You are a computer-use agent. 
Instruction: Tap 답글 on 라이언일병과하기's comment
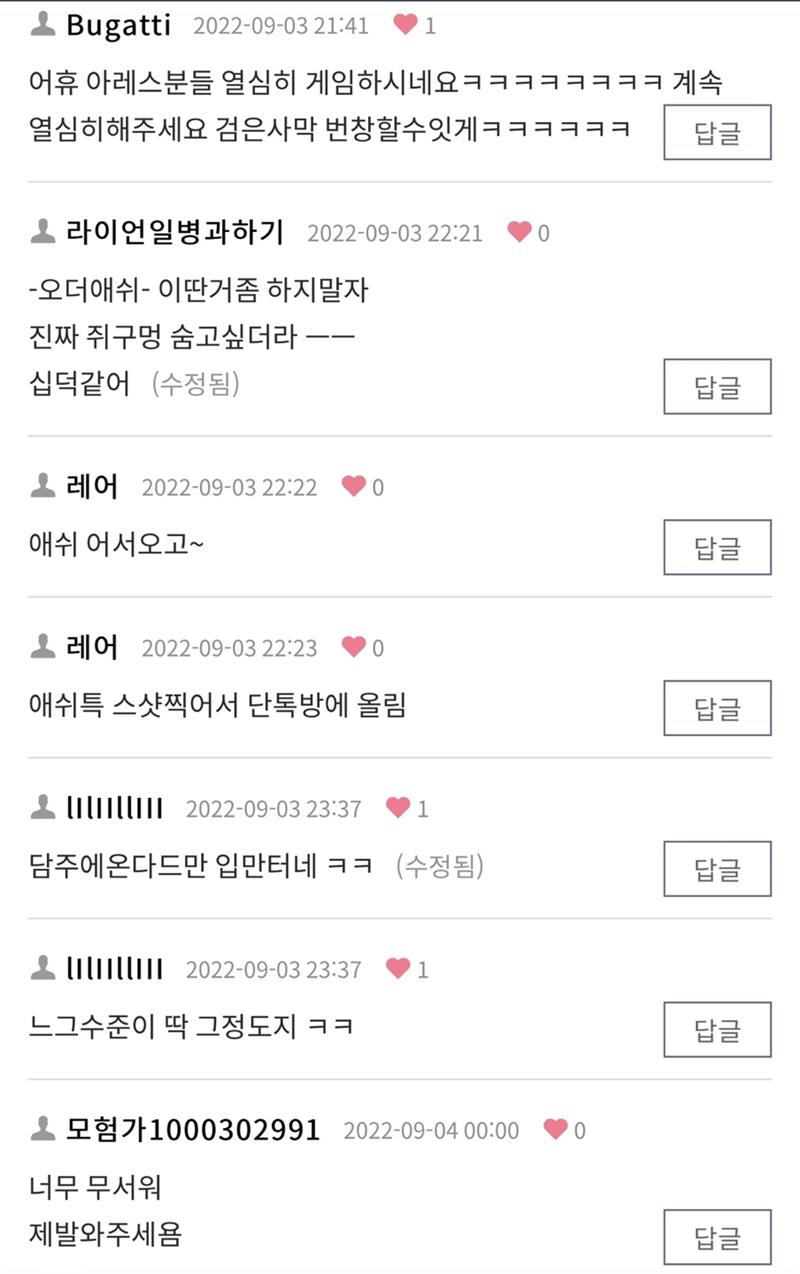point(717,386)
